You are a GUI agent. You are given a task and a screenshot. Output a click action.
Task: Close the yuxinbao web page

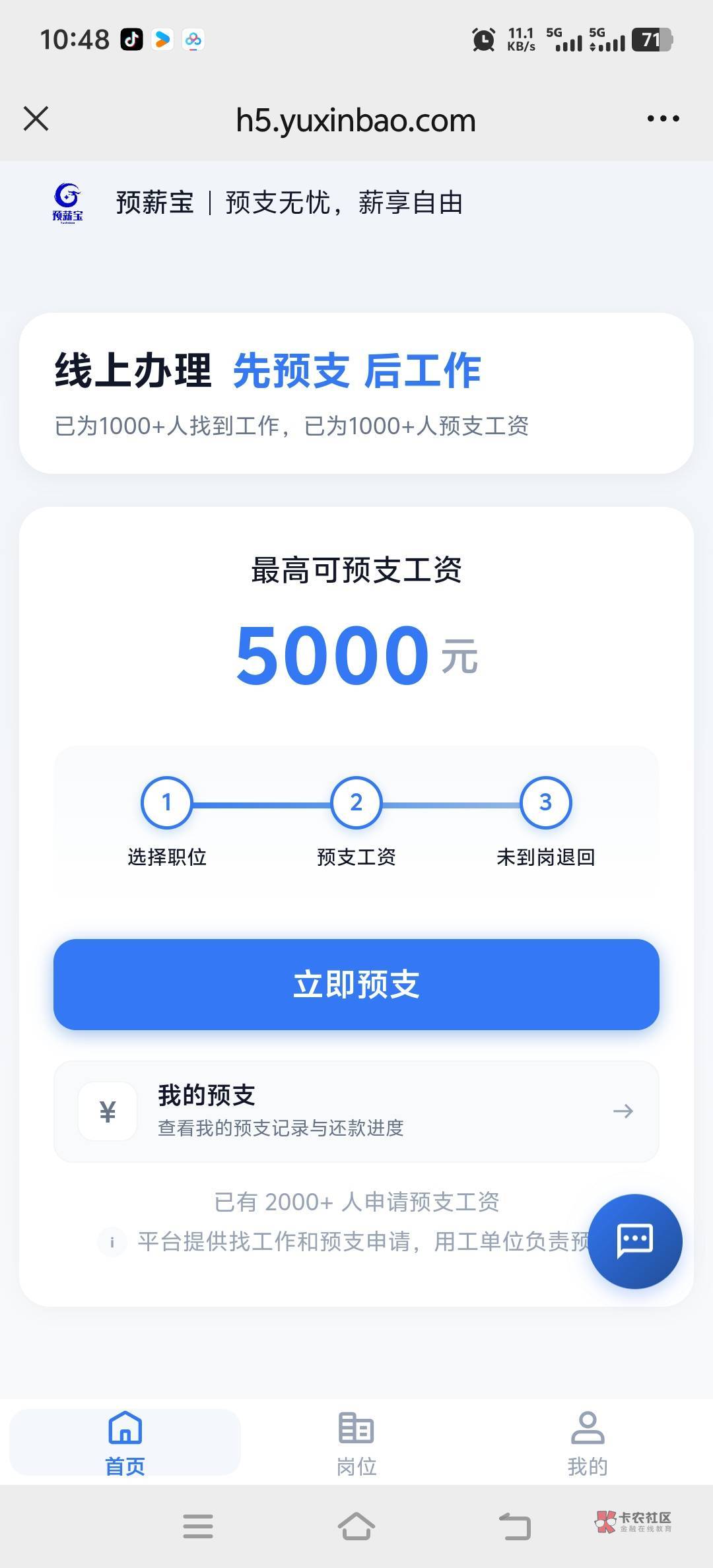[x=36, y=119]
